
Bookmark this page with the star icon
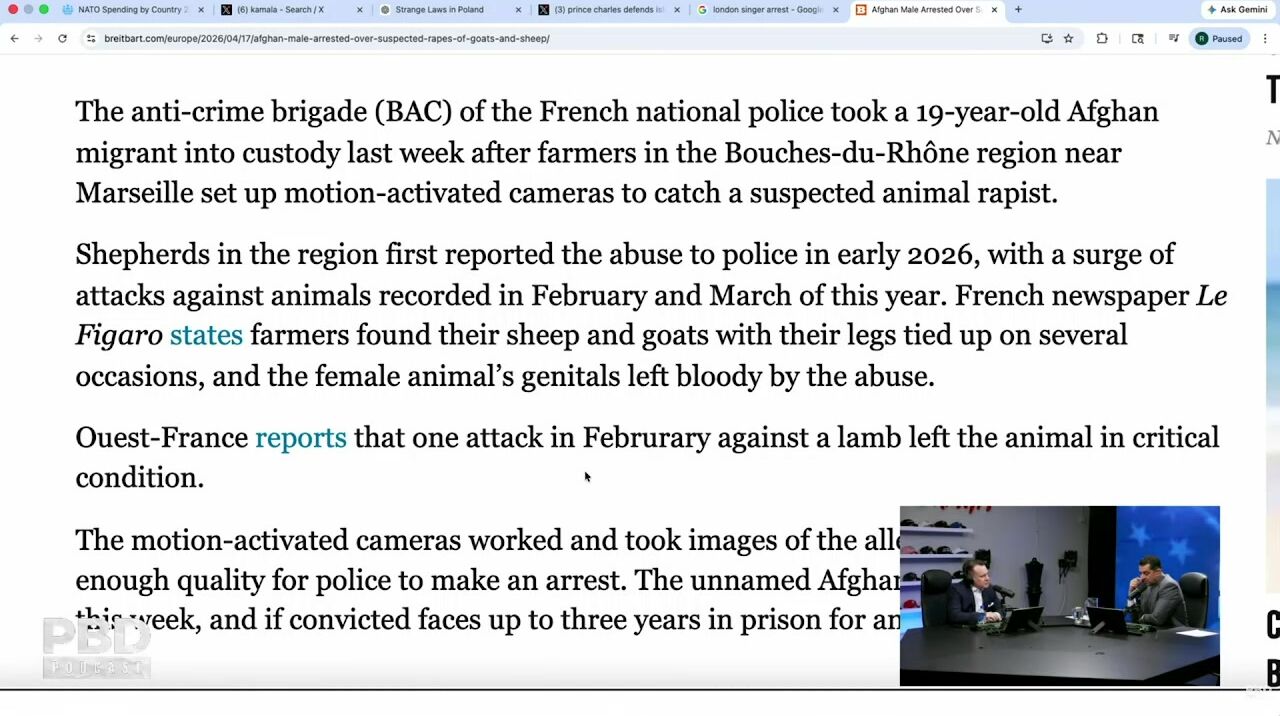(x=1068, y=39)
